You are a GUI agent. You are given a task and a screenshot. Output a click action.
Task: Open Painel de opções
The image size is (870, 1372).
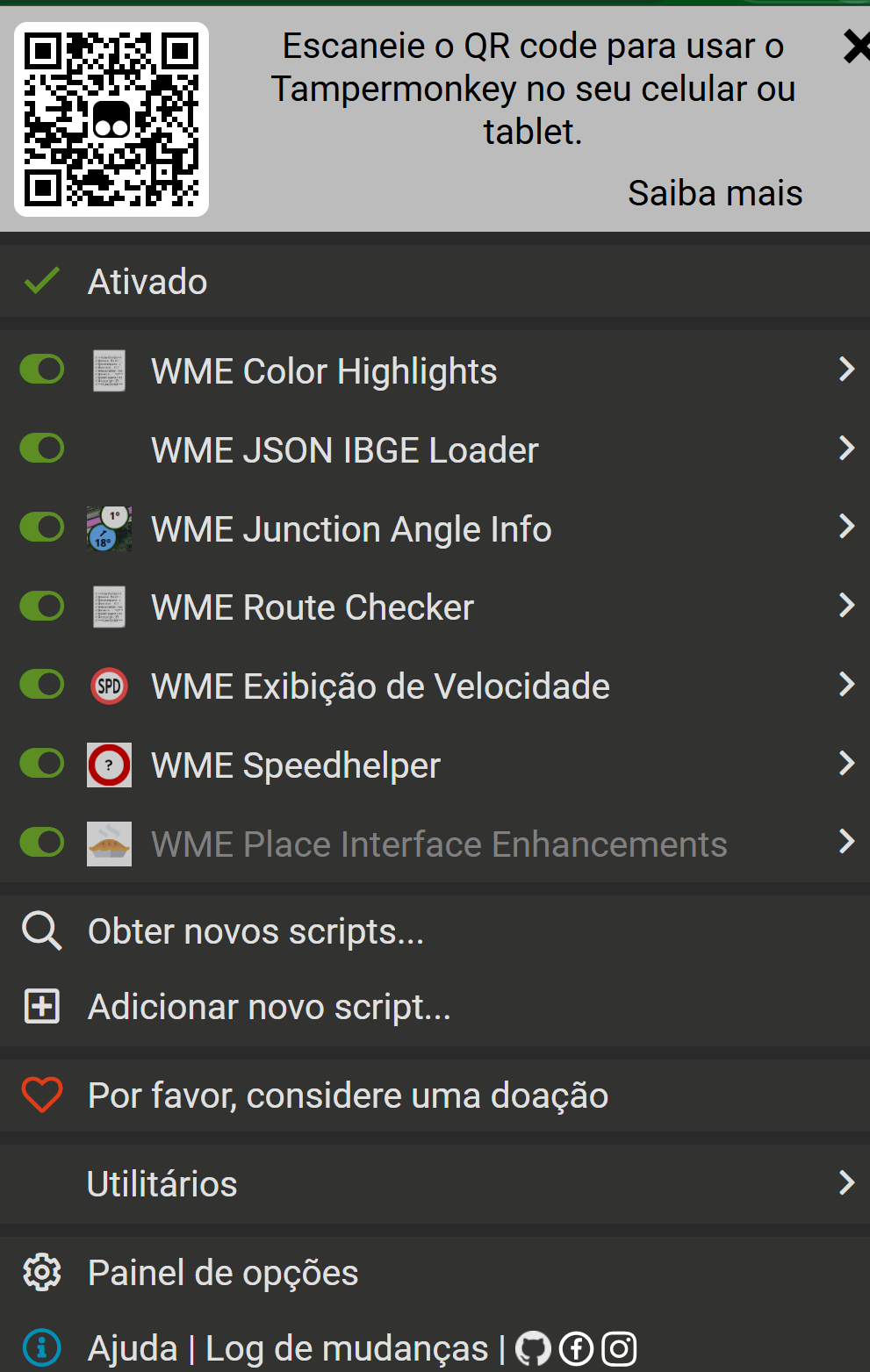click(x=223, y=1273)
